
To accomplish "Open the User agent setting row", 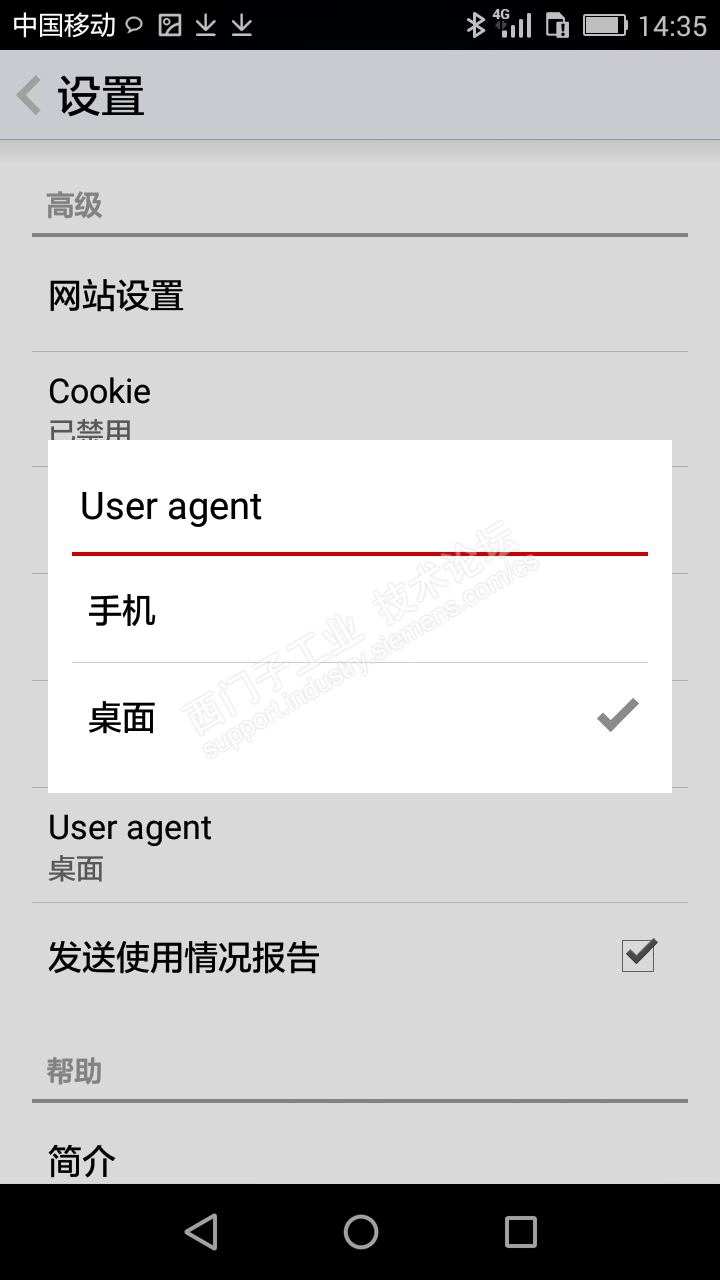I will 360,845.
